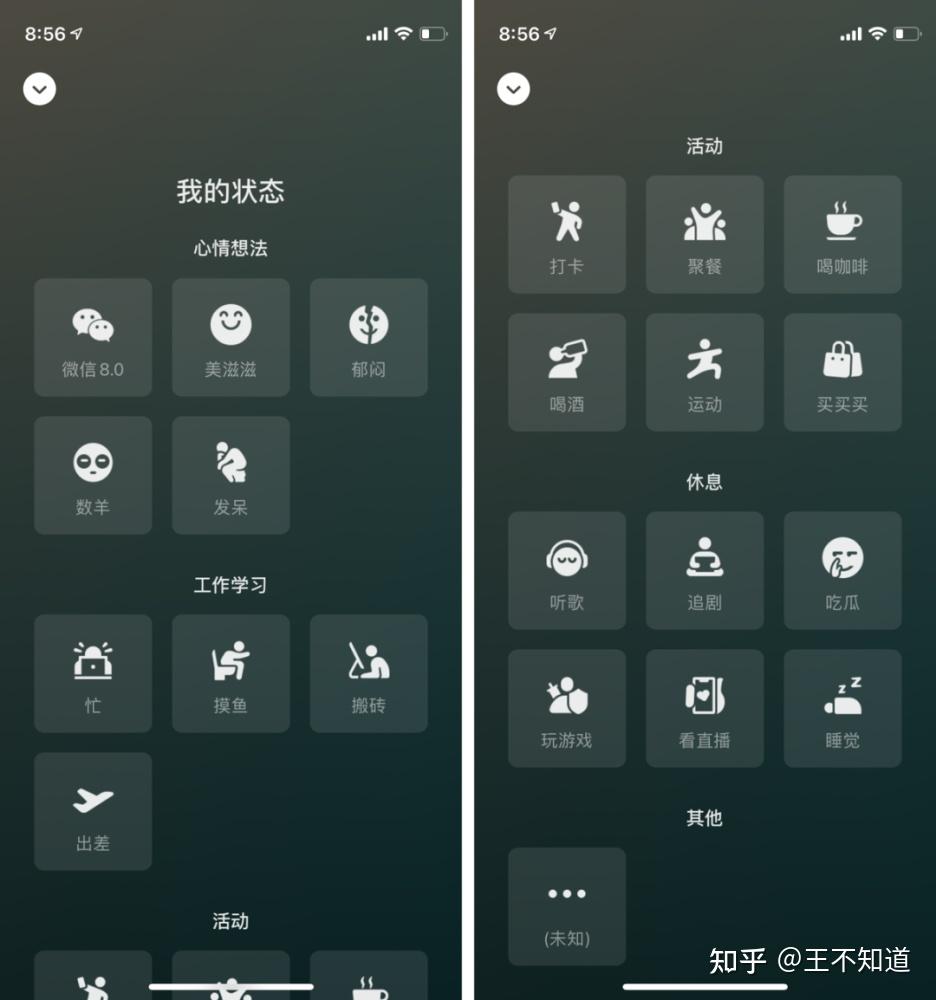
Task: Select the 聚餐 activity status
Action: (x=705, y=235)
